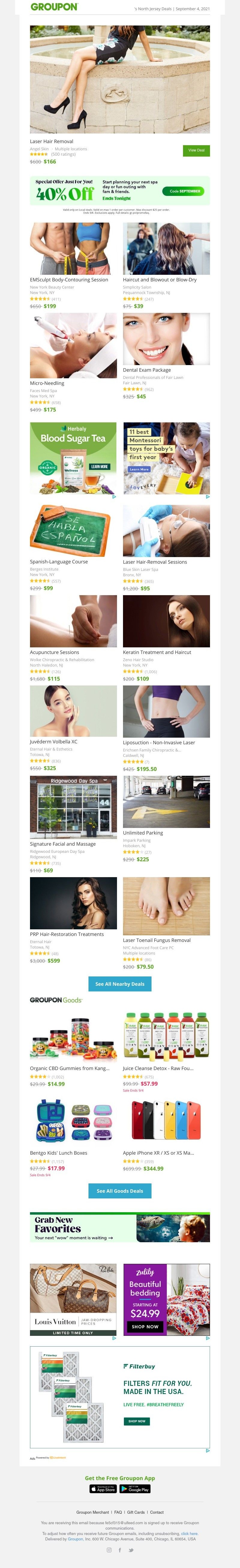Open Haircut and Blowout deal
Screen dimensions: 240x1568
point(160,280)
